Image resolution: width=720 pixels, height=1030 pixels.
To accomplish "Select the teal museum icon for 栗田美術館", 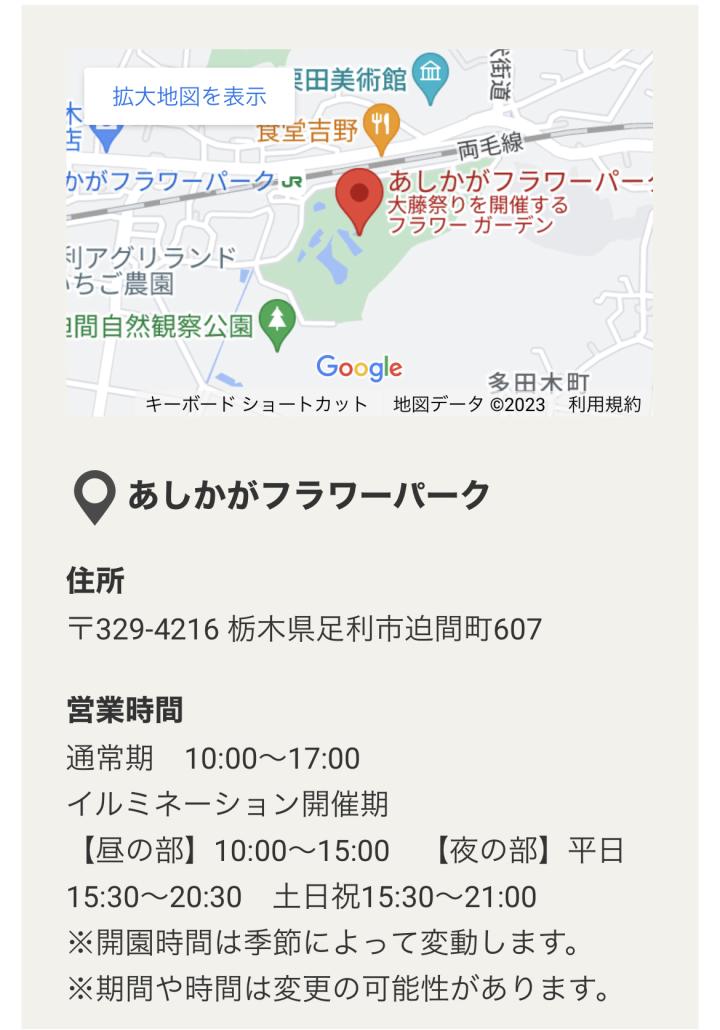I will [x=428, y=70].
